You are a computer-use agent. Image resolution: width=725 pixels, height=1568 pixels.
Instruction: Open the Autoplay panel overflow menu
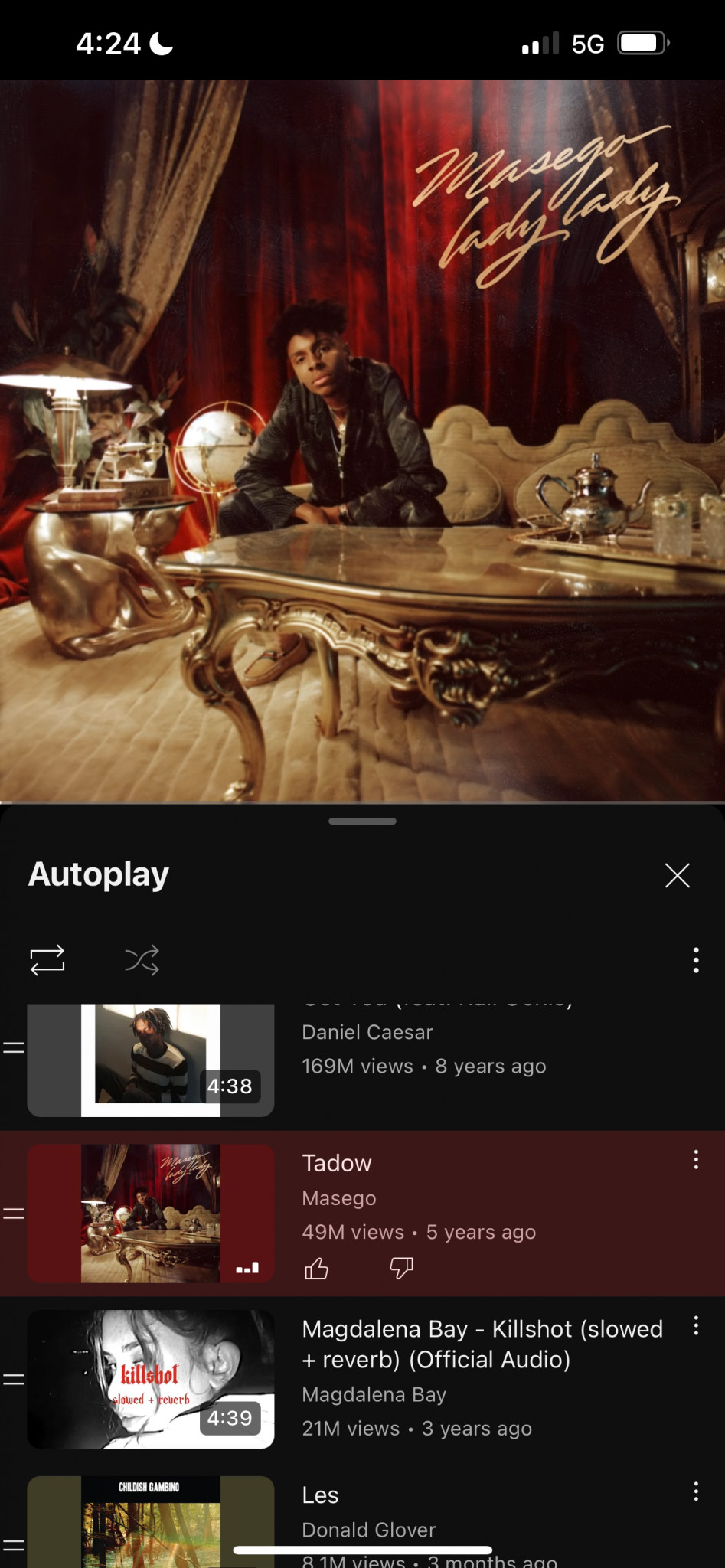point(695,959)
